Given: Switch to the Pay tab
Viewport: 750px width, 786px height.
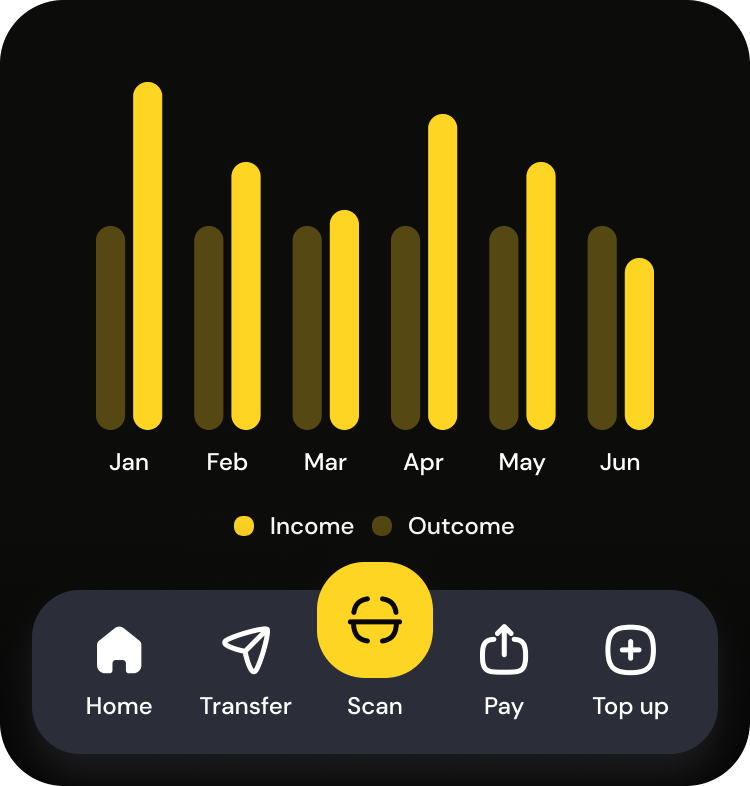Looking at the screenshot, I should point(504,670).
